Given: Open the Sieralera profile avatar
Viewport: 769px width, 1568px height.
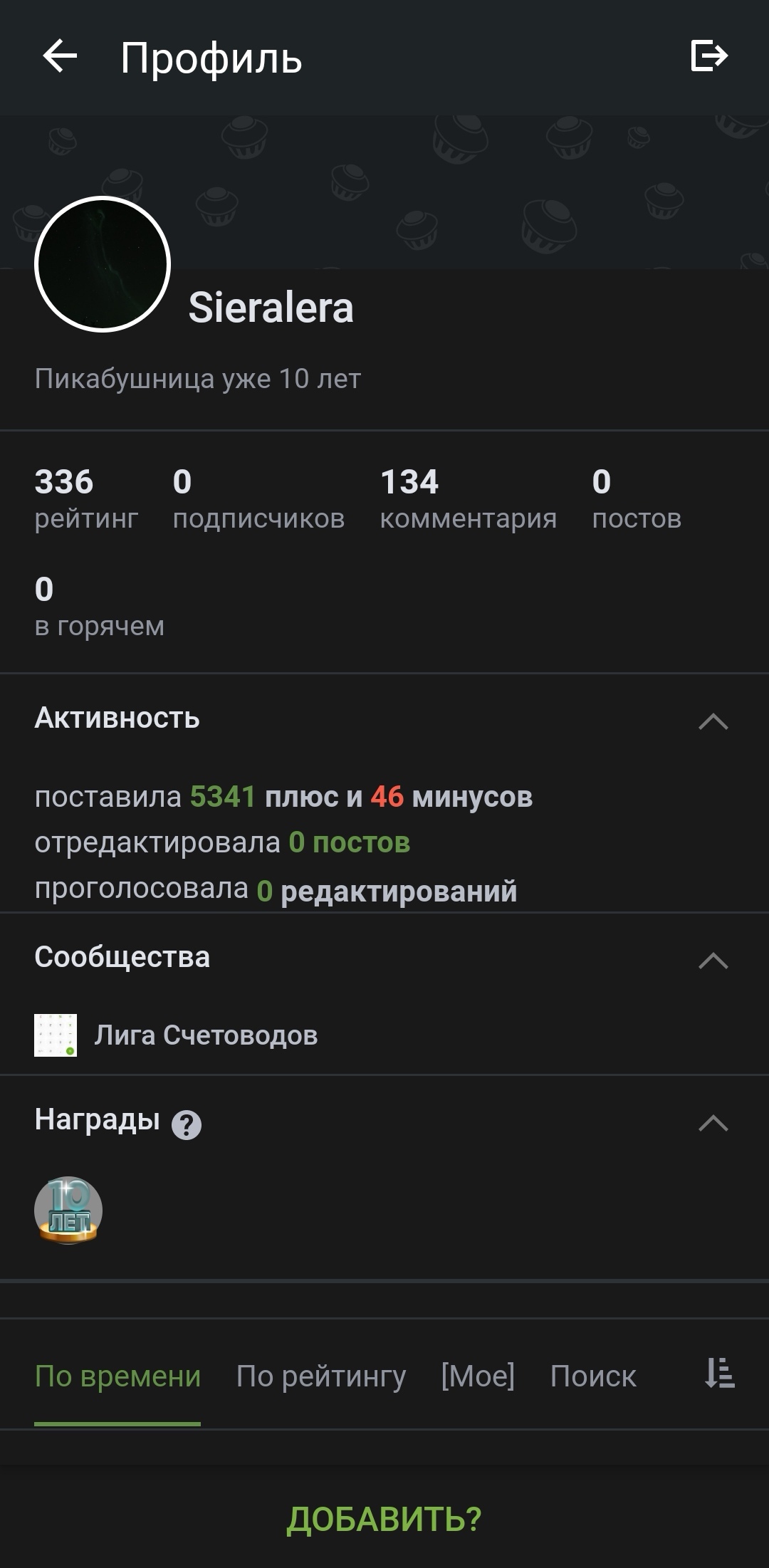Looking at the screenshot, I should coord(103,264).
